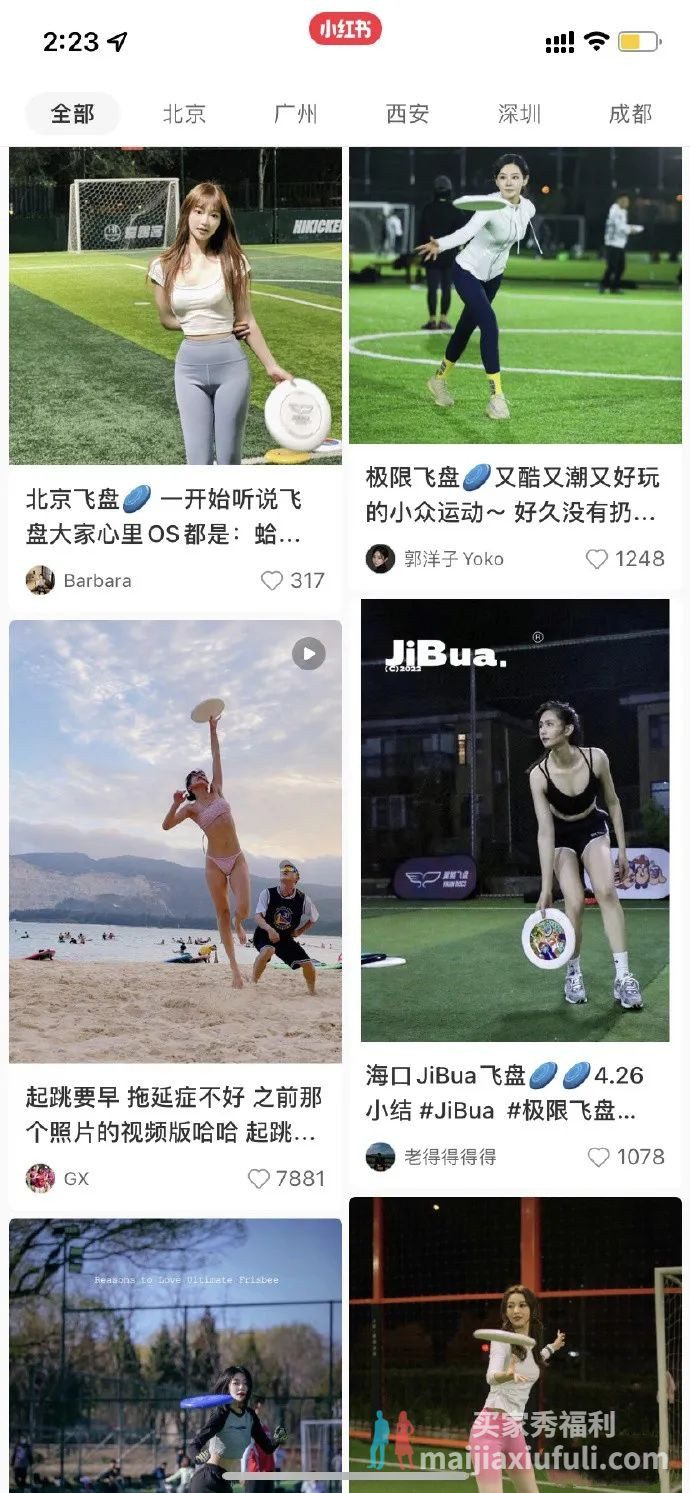Open the 极限飞盘 post by 郭洋子 Yoko

[x=515, y=295]
